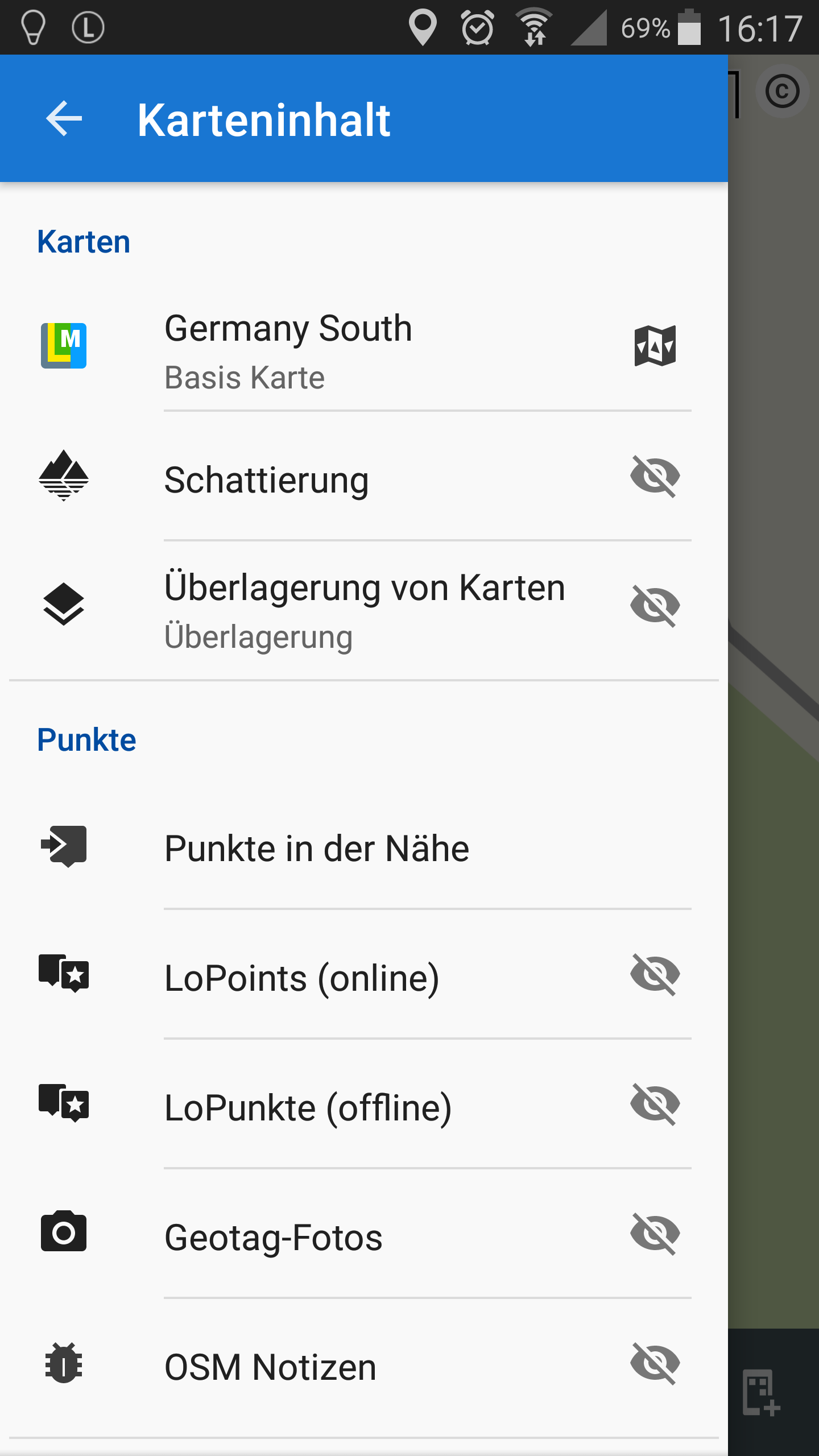819x1456 pixels.
Task: Show LoPoints (online) on the map
Action: (655, 974)
